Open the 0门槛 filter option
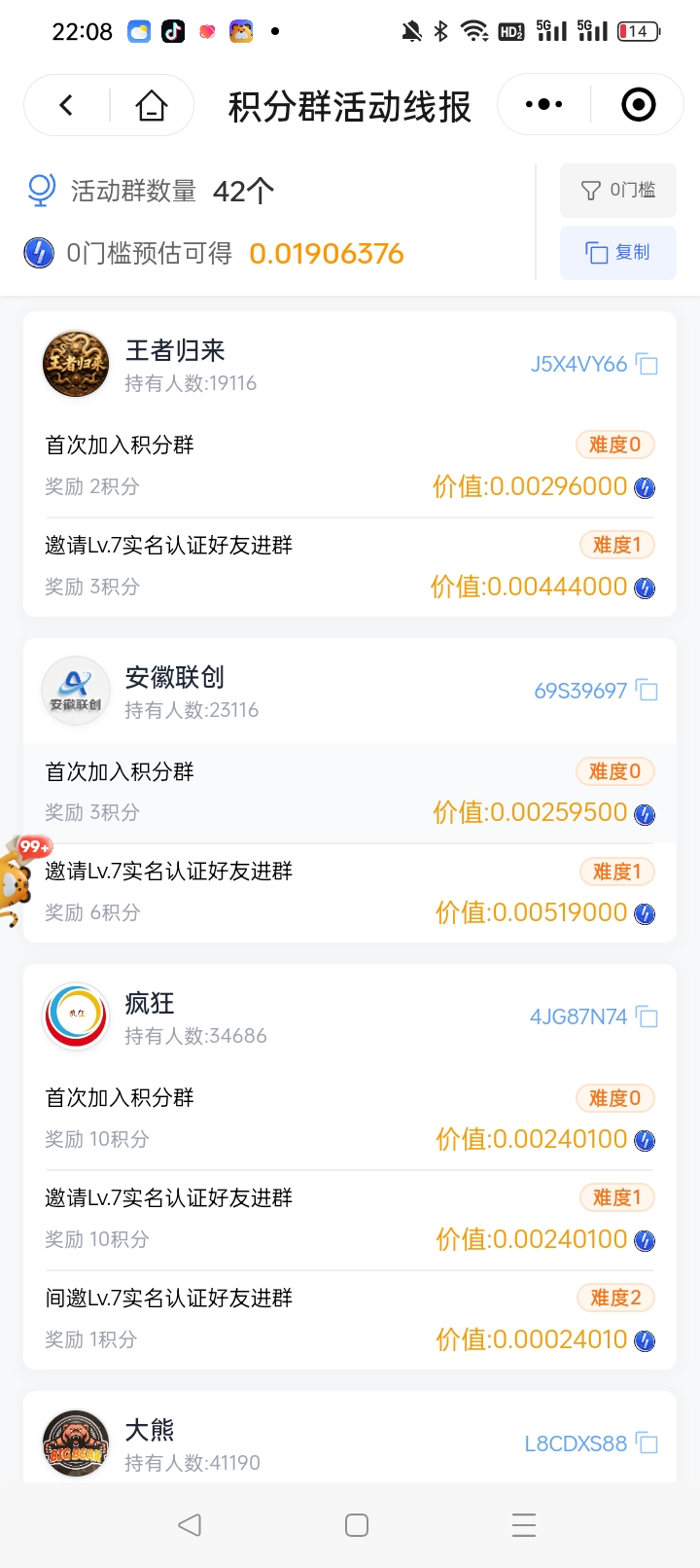Screen dimensions: 700x1568 617,191
